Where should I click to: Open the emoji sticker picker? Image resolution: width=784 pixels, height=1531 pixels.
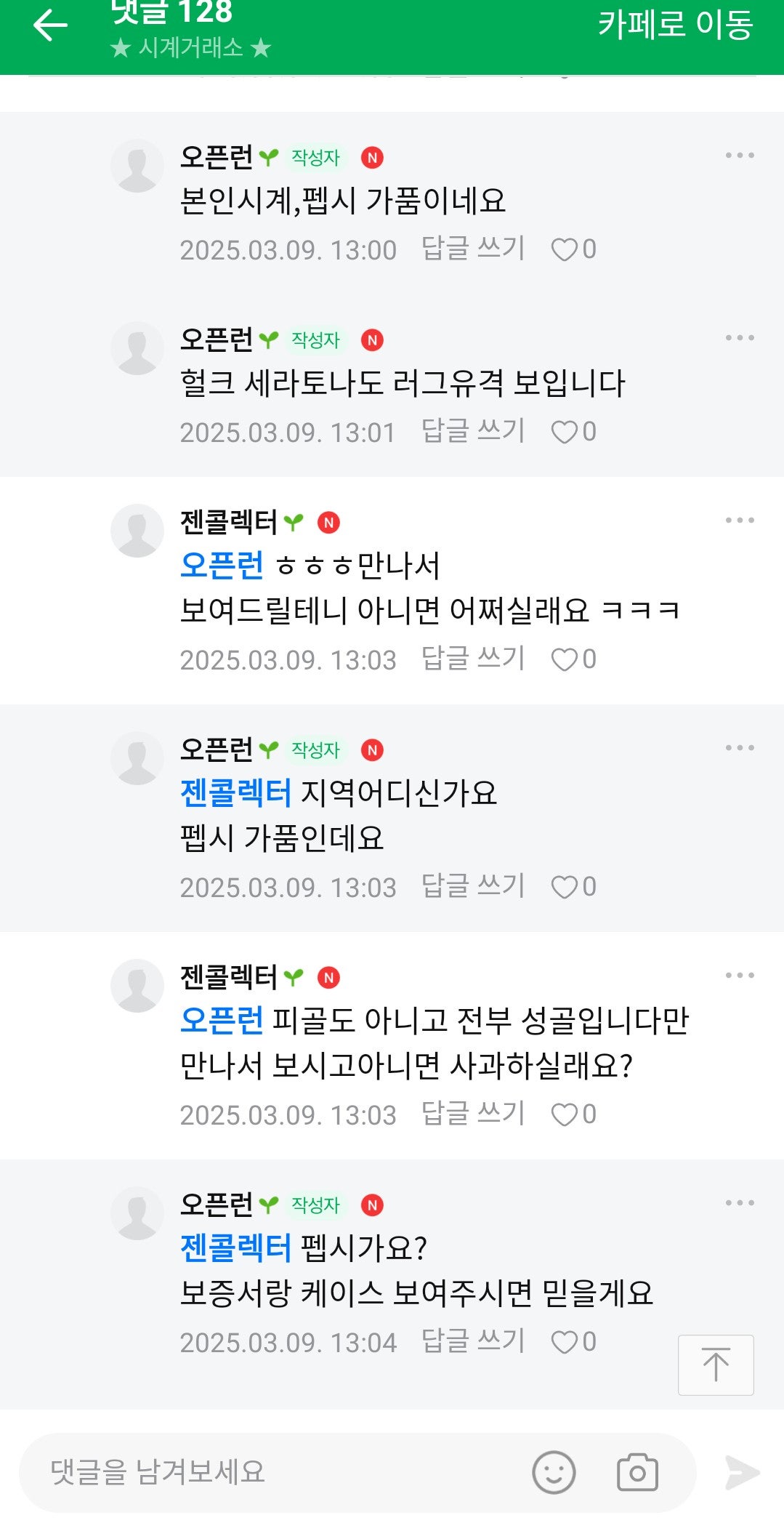coord(554,1472)
